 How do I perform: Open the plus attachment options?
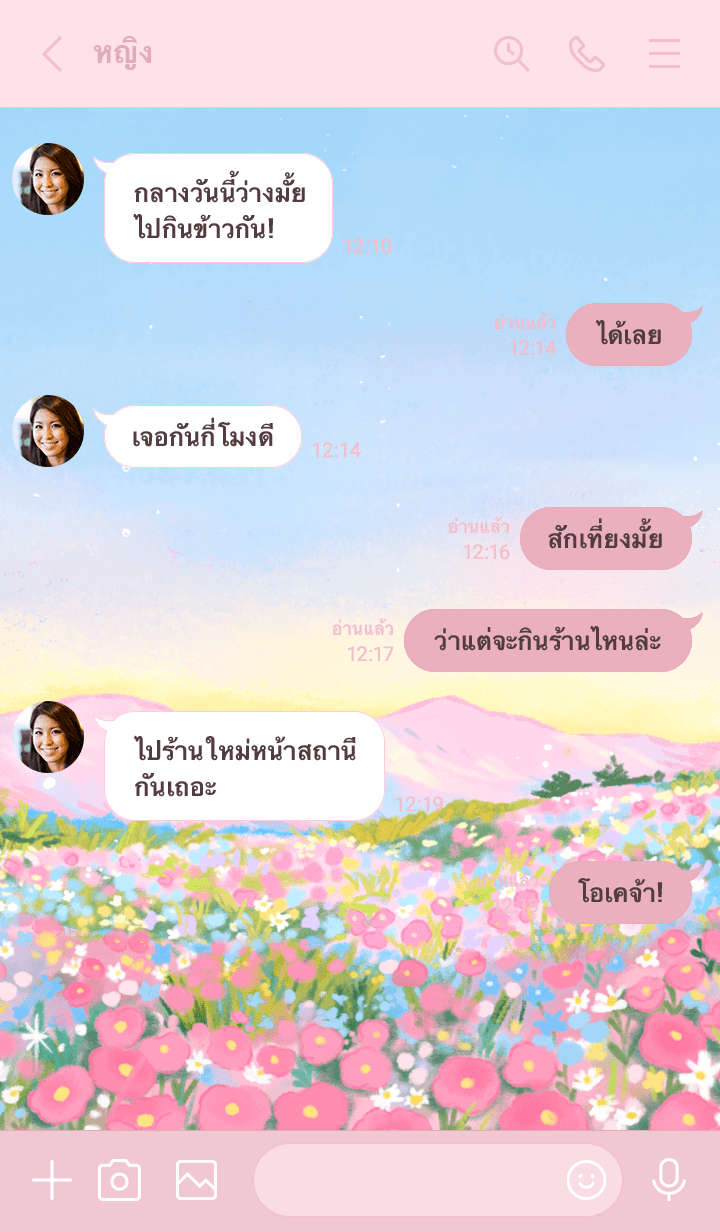[52, 1181]
